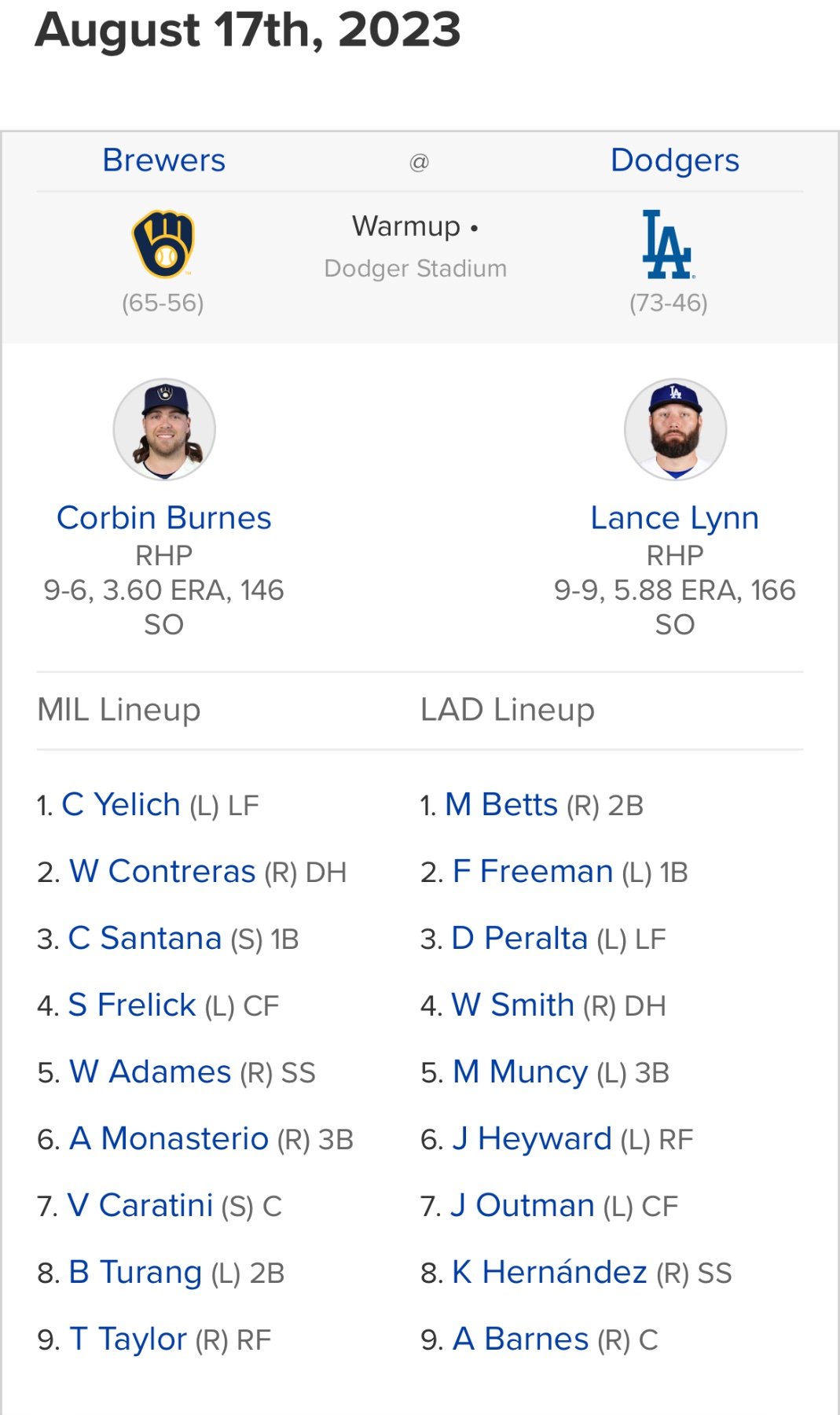
Task: Open S Frelick player link
Action: [131, 1005]
